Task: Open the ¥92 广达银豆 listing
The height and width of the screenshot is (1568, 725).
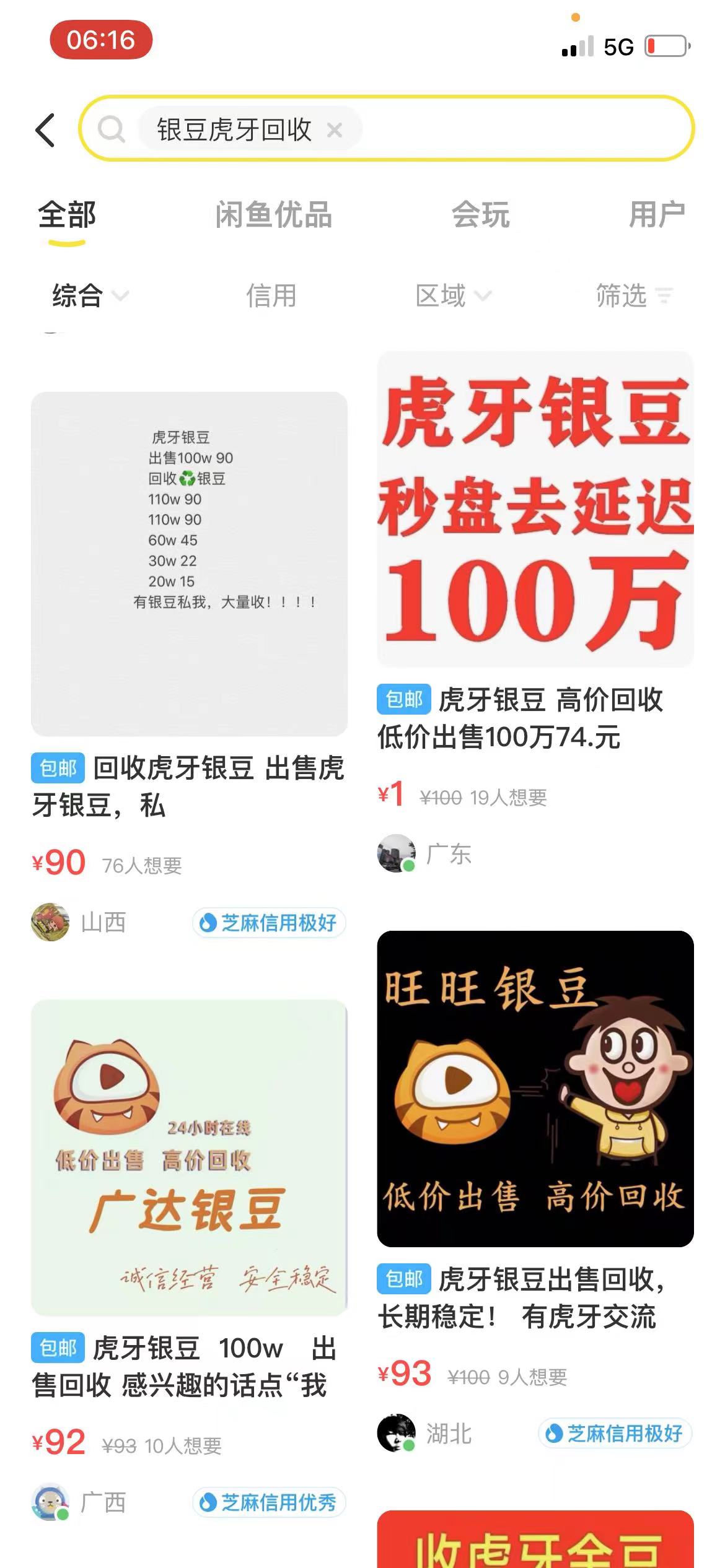Action: pos(189,1157)
